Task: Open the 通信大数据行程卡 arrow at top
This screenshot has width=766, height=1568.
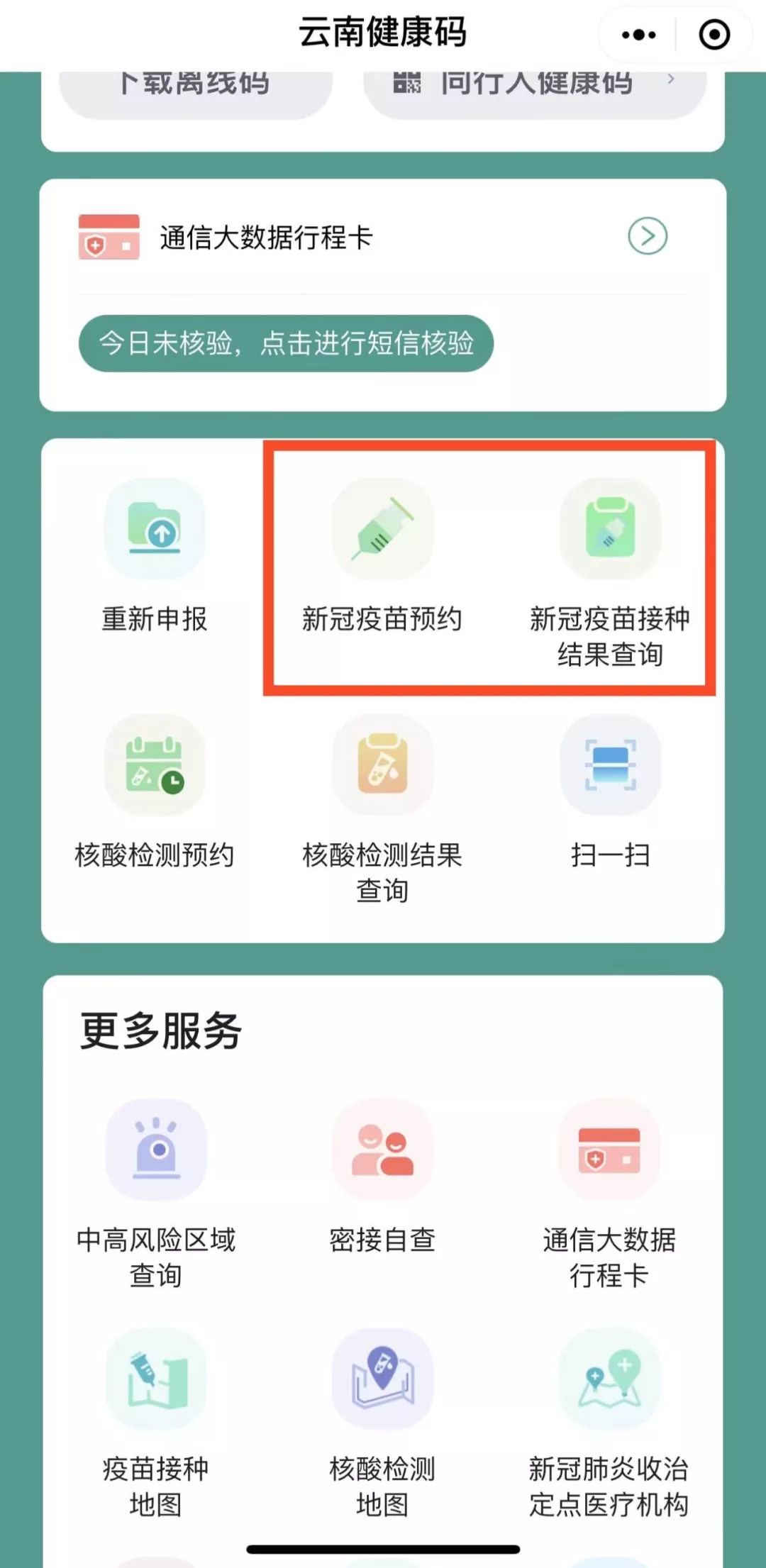Action: (648, 236)
